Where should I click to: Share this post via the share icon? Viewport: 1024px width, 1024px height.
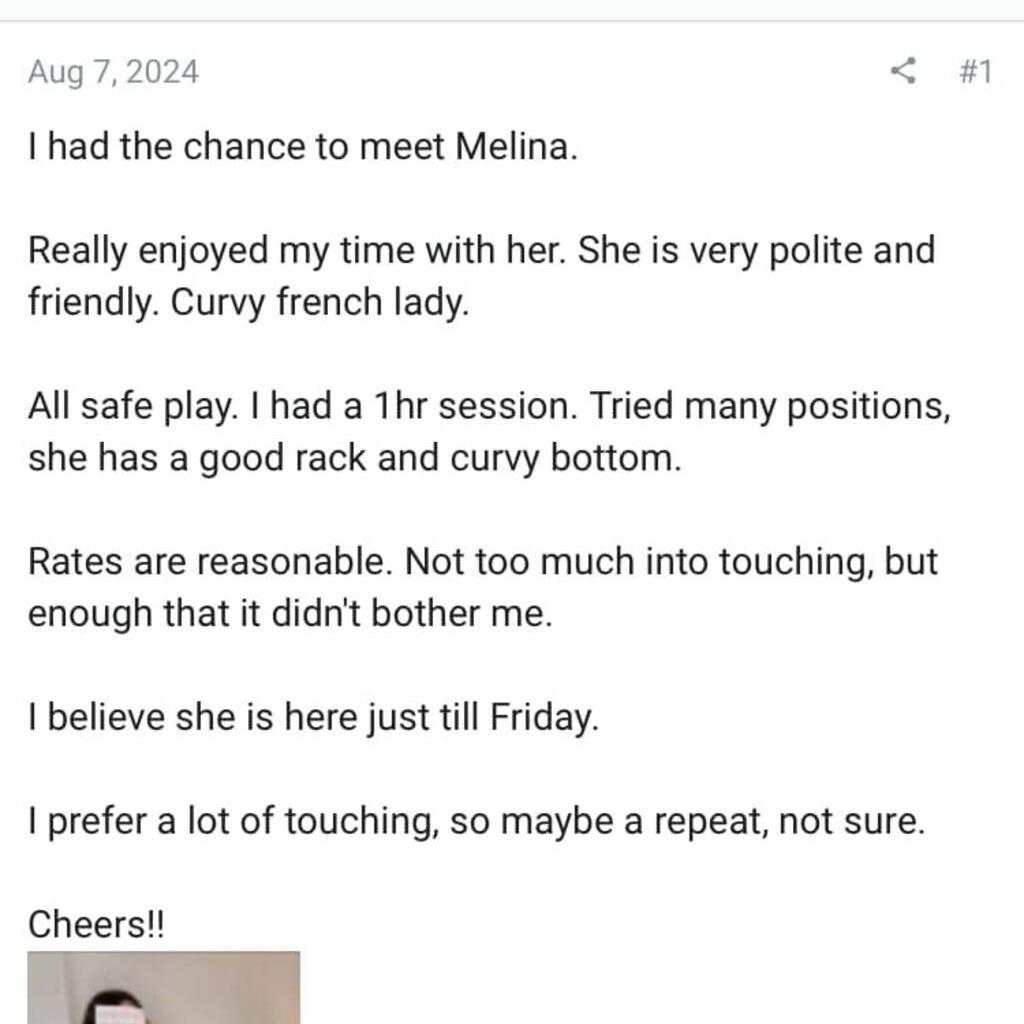pos(903,72)
